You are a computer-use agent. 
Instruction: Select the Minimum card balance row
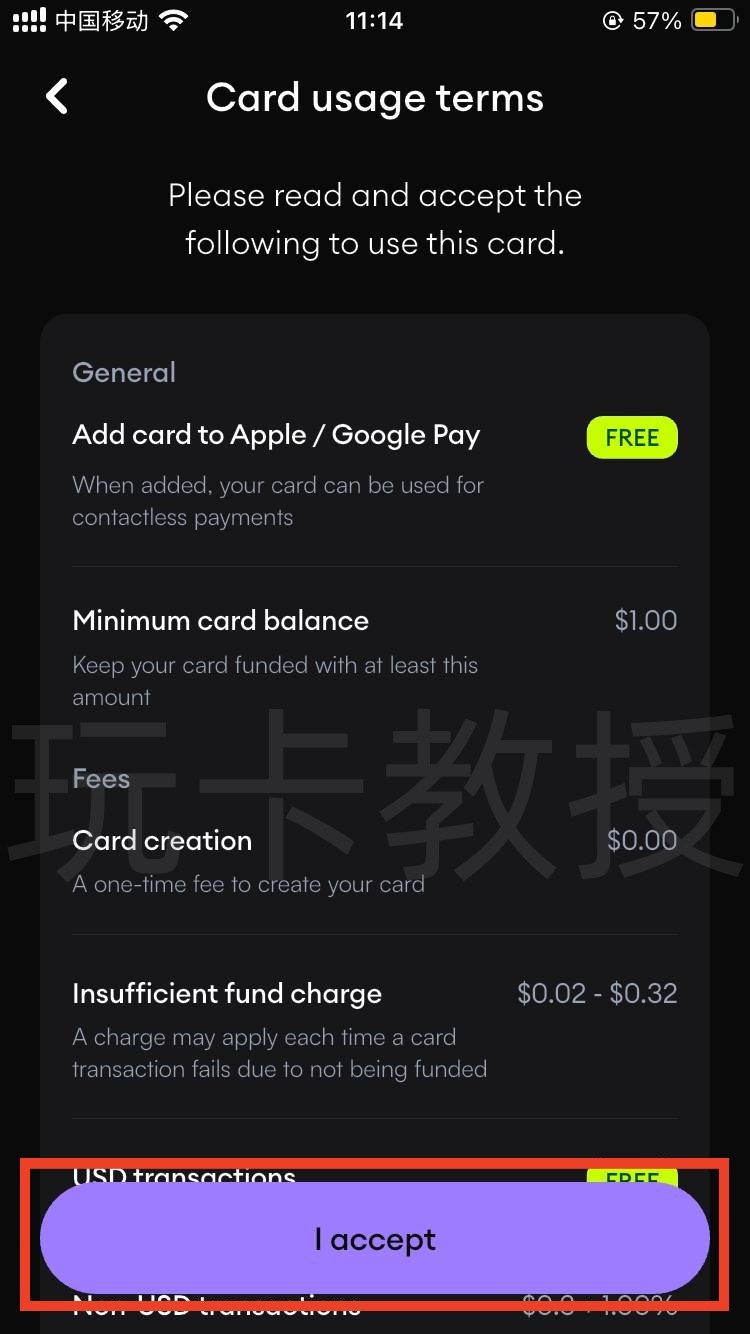click(220, 620)
